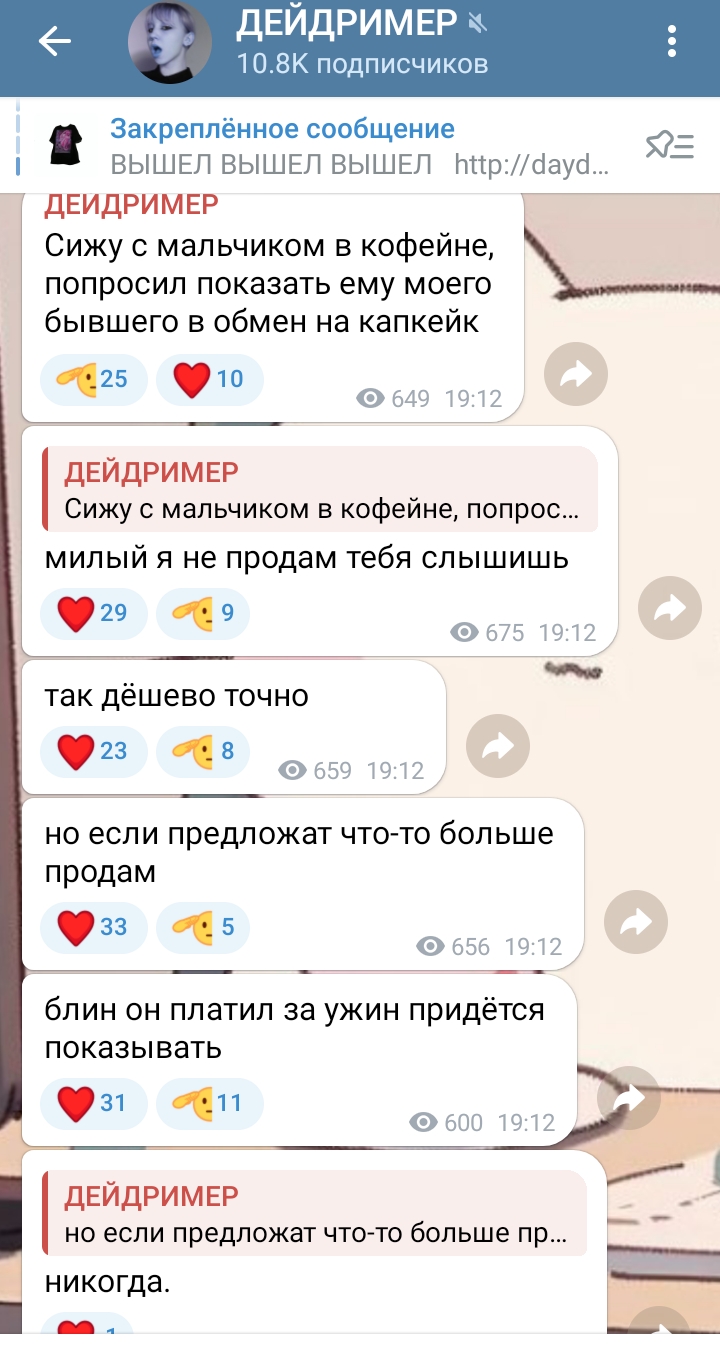Forward the капкейк post via share arrow

click(x=576, y=374)
